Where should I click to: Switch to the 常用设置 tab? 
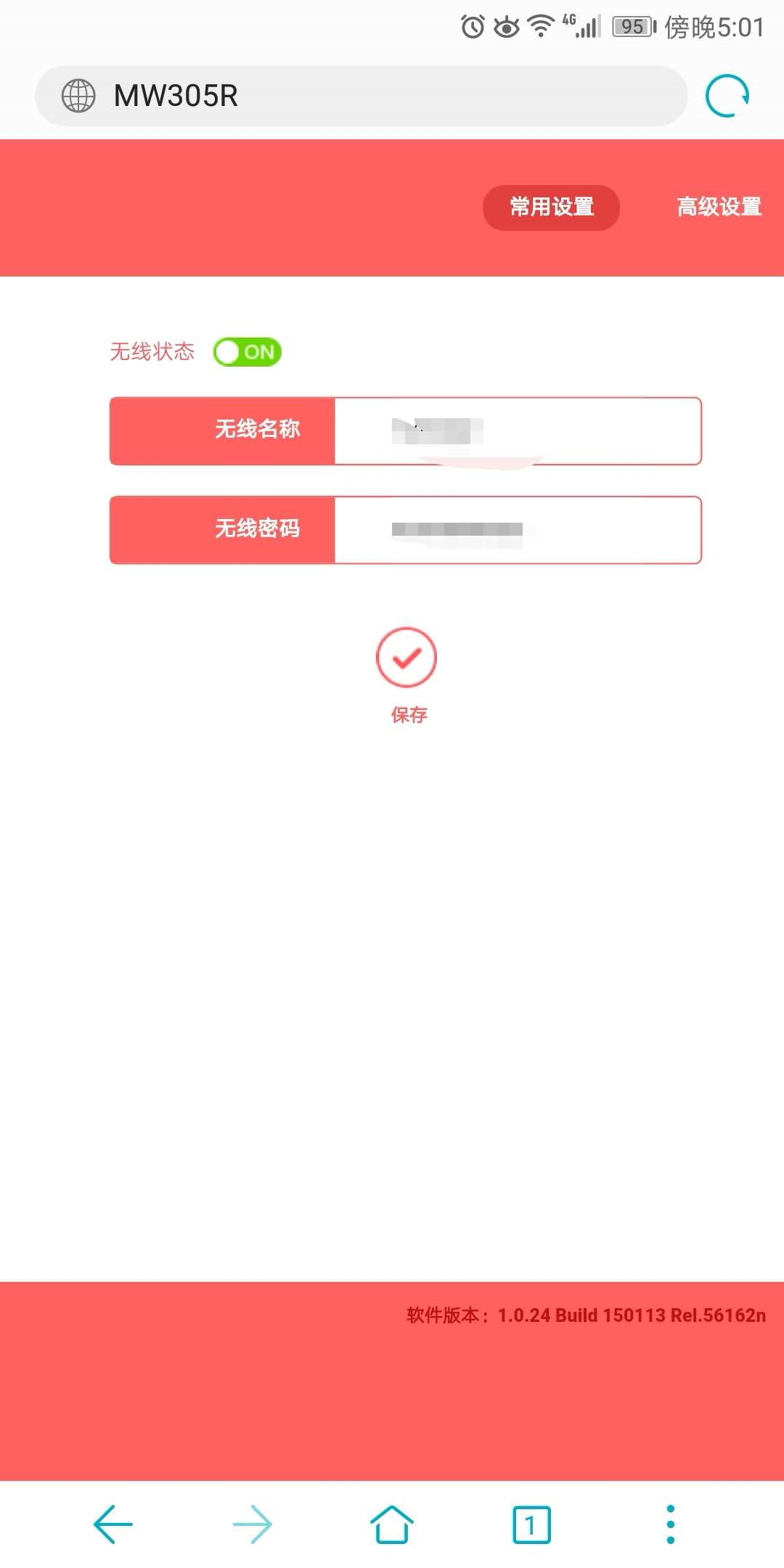point(551,208)
